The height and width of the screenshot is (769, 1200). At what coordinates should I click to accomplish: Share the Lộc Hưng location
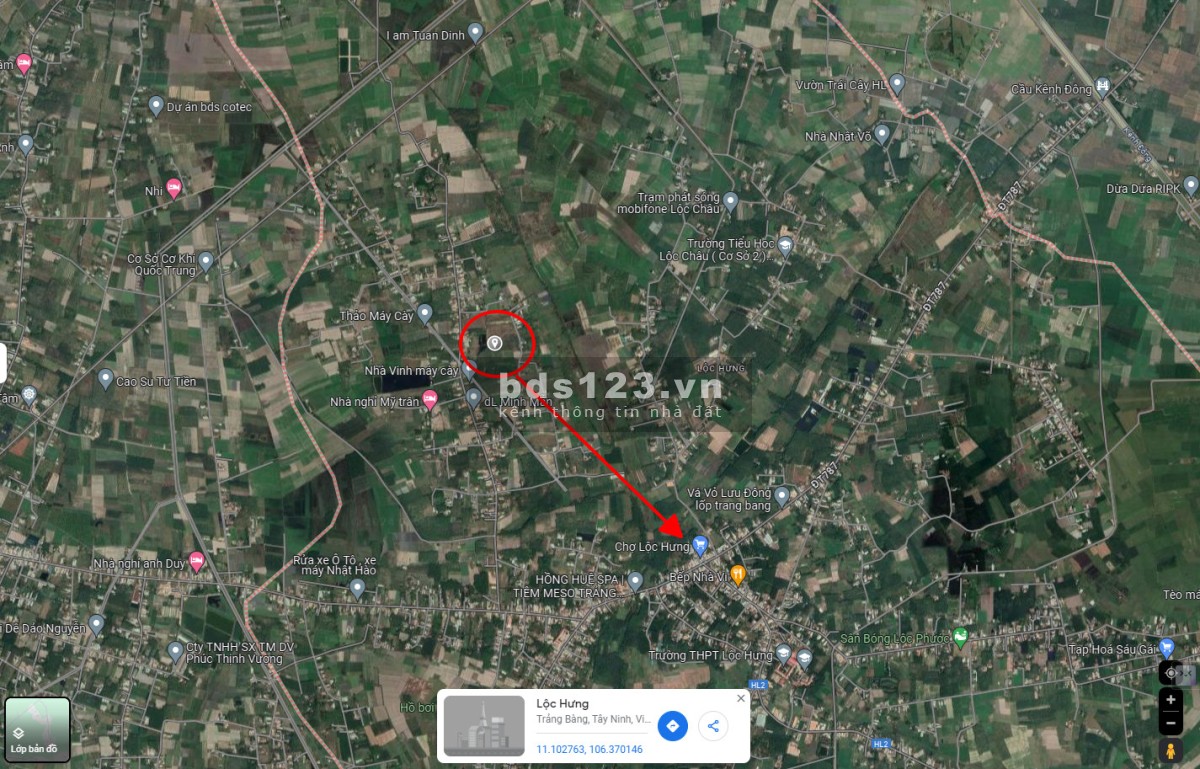point(713,726)
